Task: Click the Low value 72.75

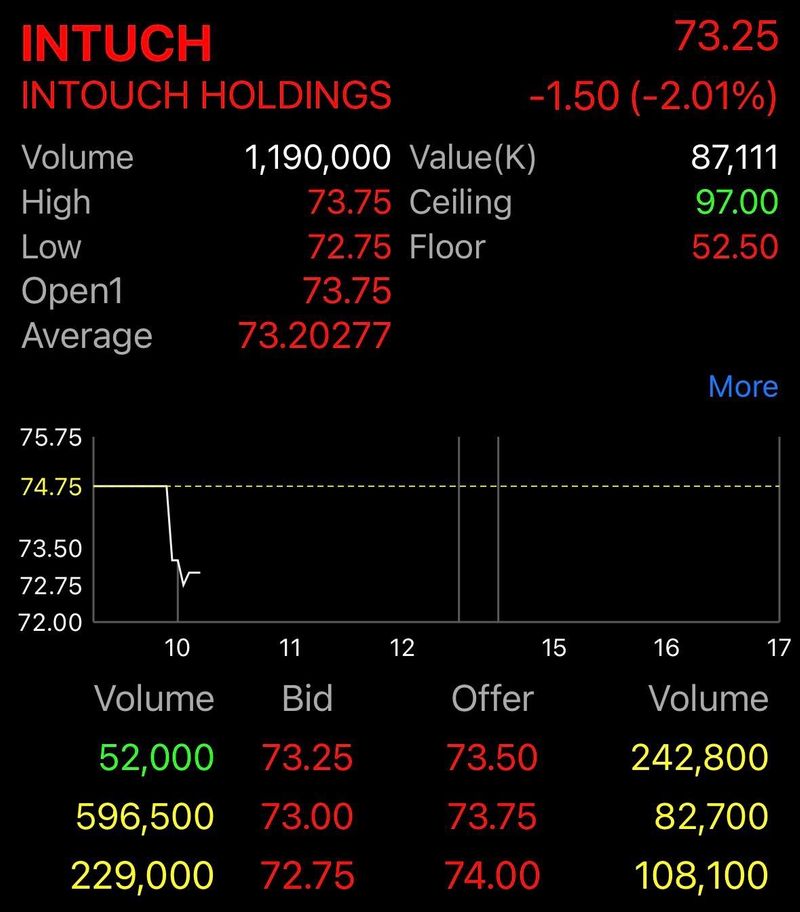Action: (x=352, y=247)
